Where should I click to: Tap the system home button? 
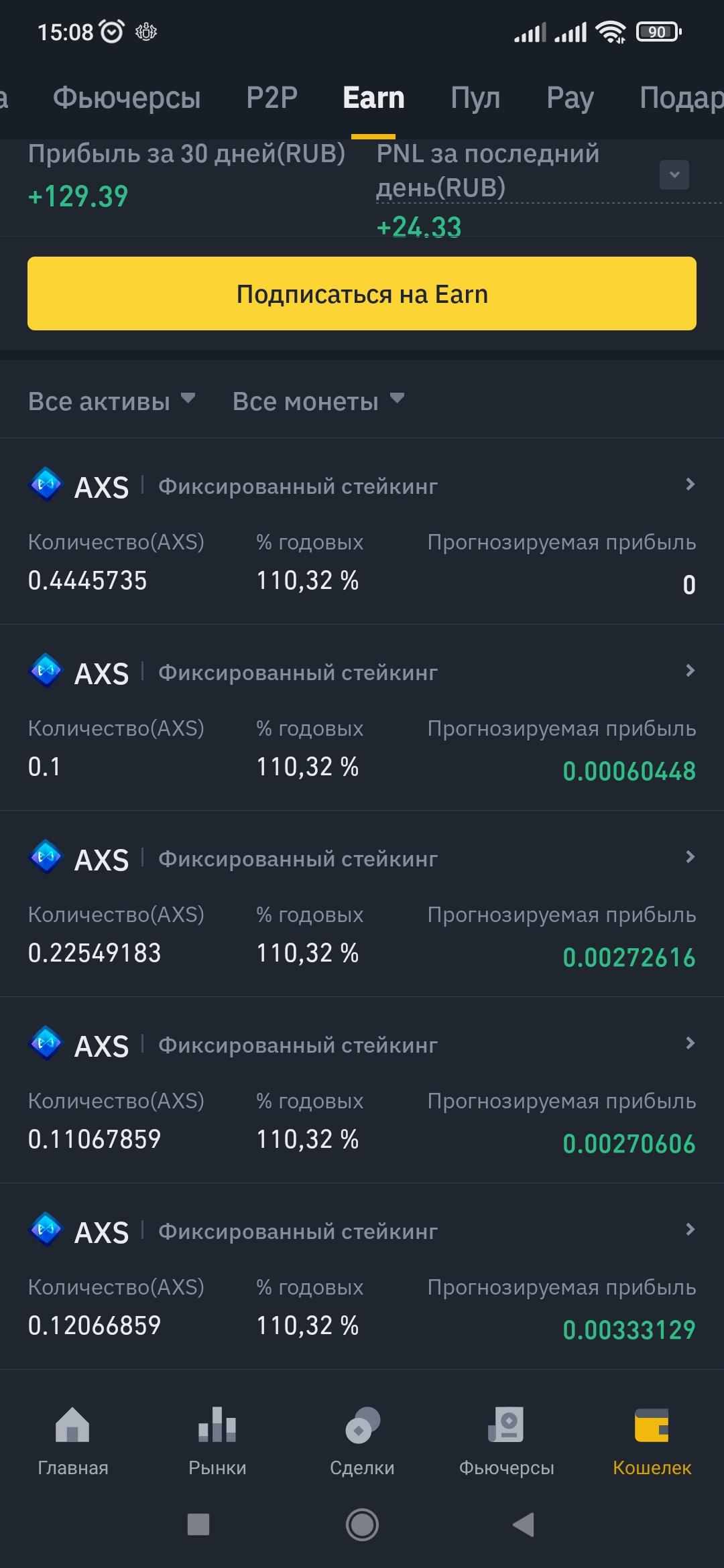(362, 1524)
